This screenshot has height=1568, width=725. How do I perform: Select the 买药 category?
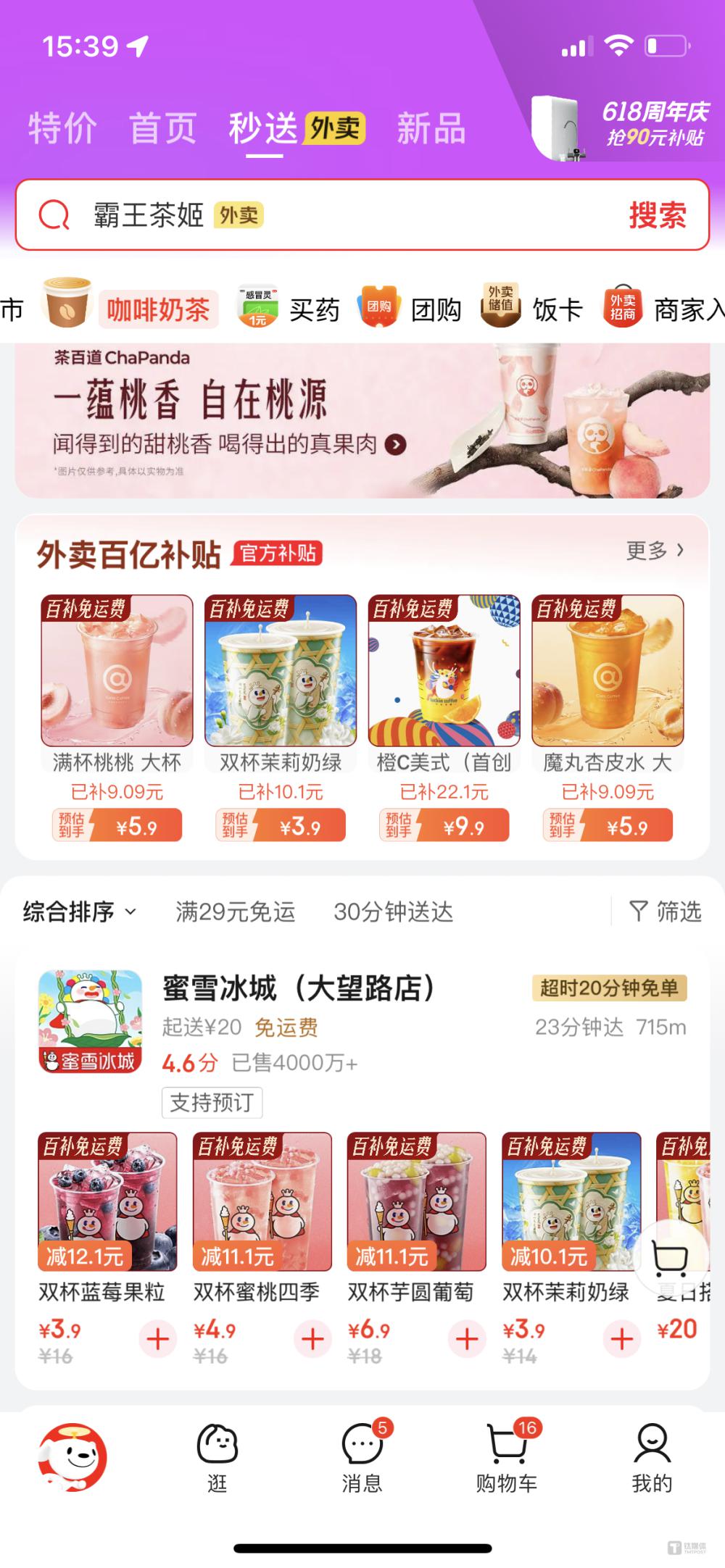click(x=289, y=309)
